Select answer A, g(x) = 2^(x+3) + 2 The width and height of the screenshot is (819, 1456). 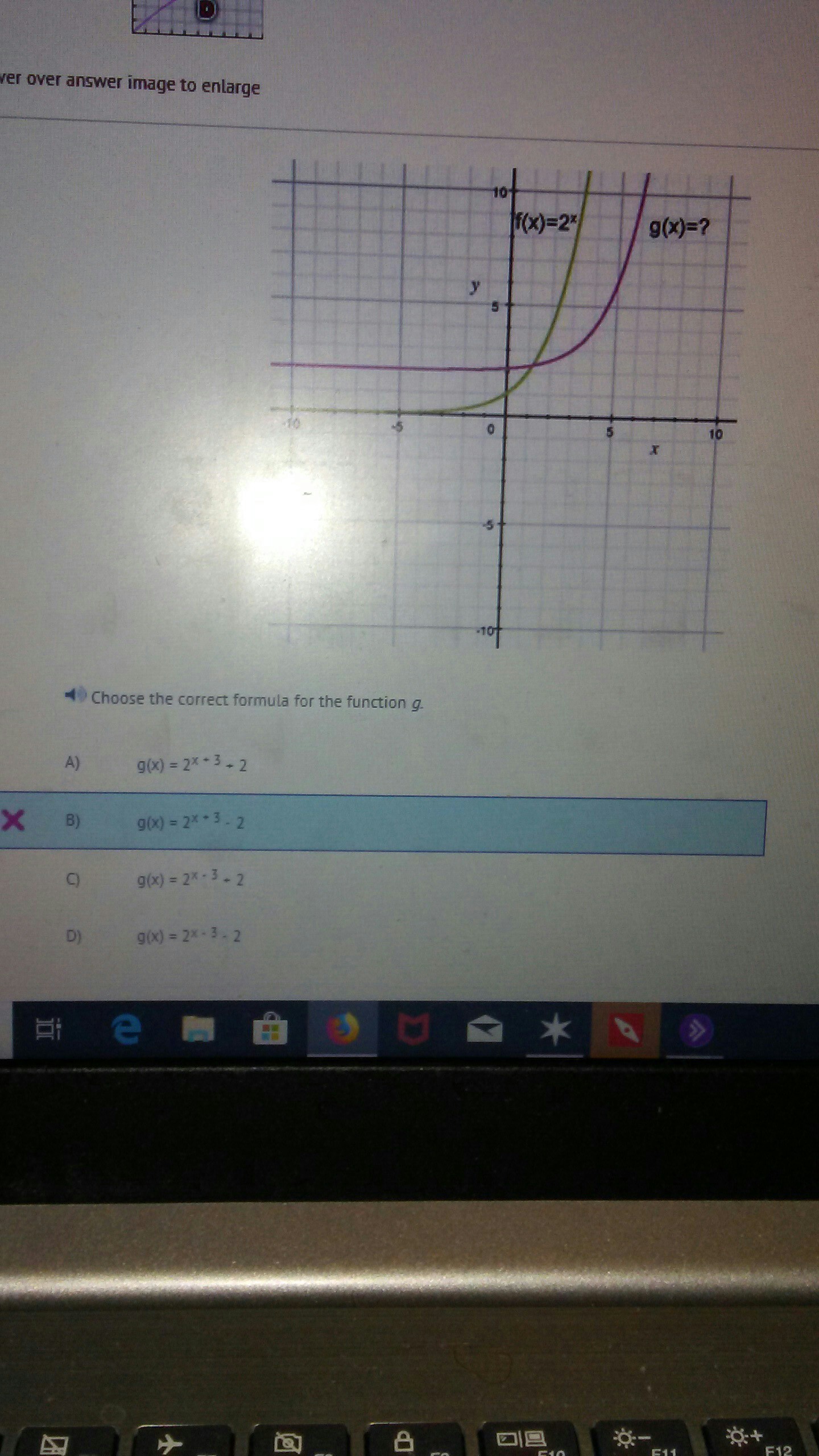click(191, 764)
